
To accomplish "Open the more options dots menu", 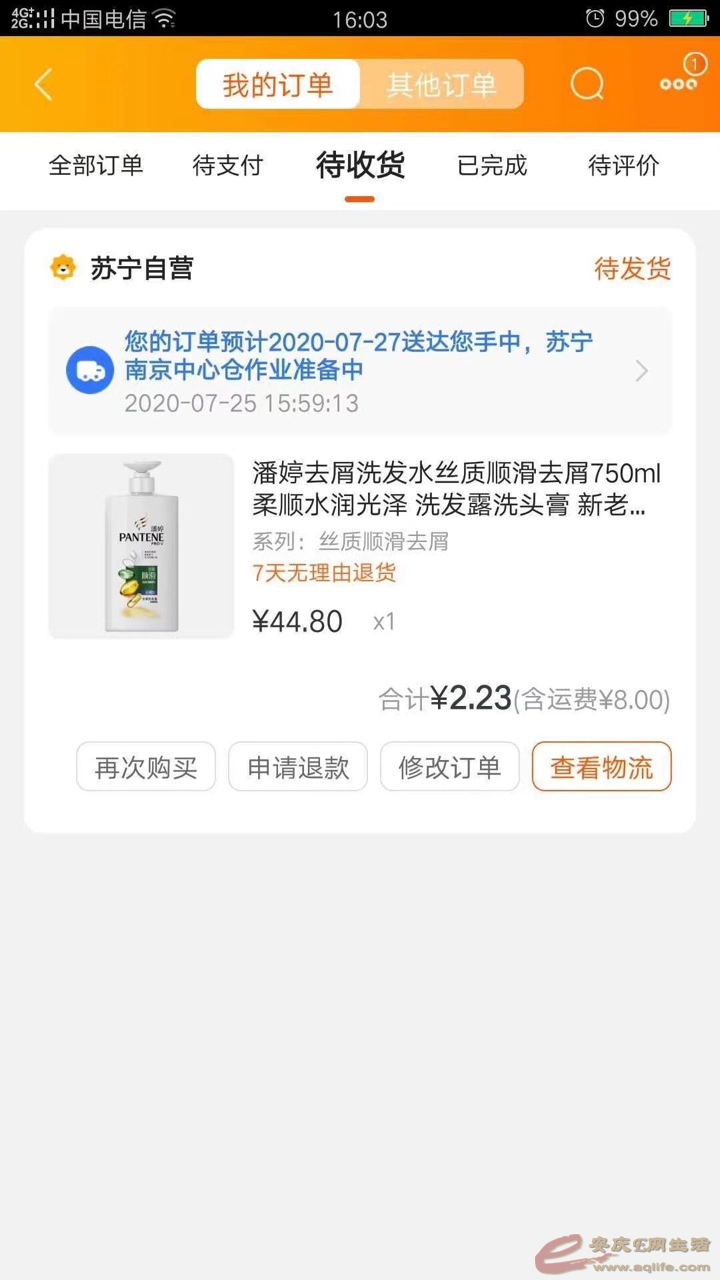I will coord(679,83).
